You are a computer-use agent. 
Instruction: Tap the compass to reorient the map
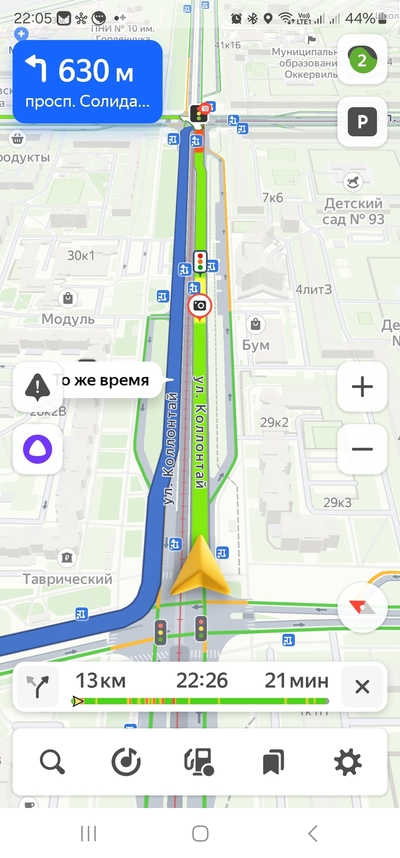362,607
